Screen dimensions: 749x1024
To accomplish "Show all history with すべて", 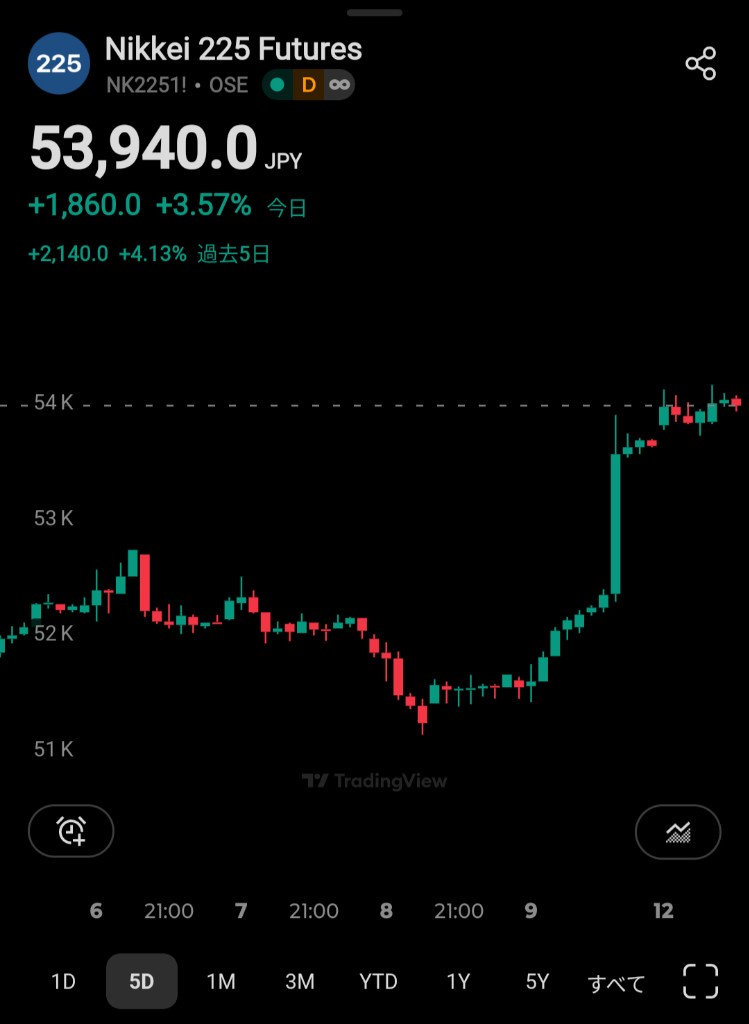I will 616,983.
